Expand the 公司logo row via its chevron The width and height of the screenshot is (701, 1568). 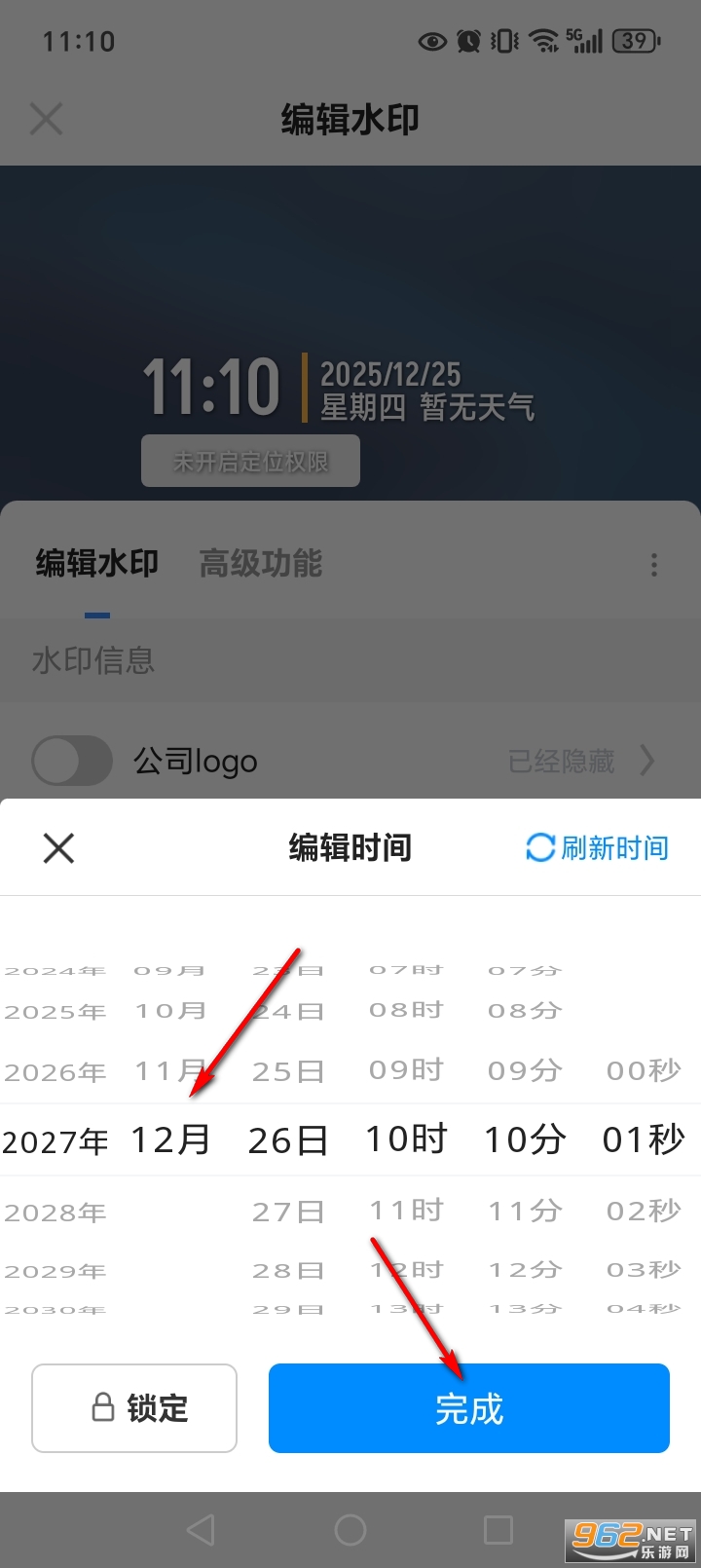click(x=649, y=761)
